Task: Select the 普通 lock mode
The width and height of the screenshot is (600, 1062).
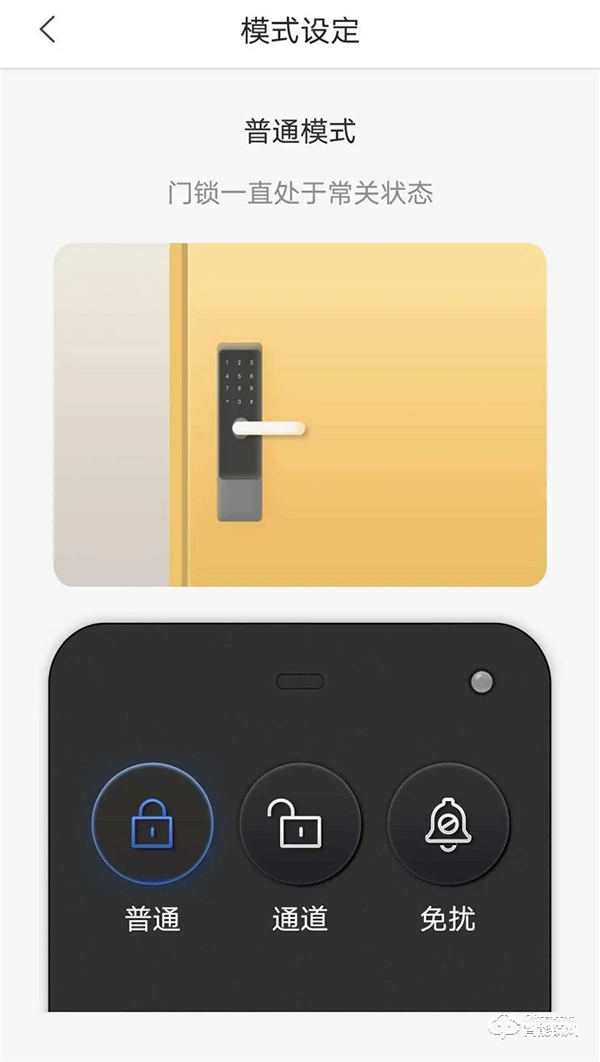Action: [x=152, y=826]
